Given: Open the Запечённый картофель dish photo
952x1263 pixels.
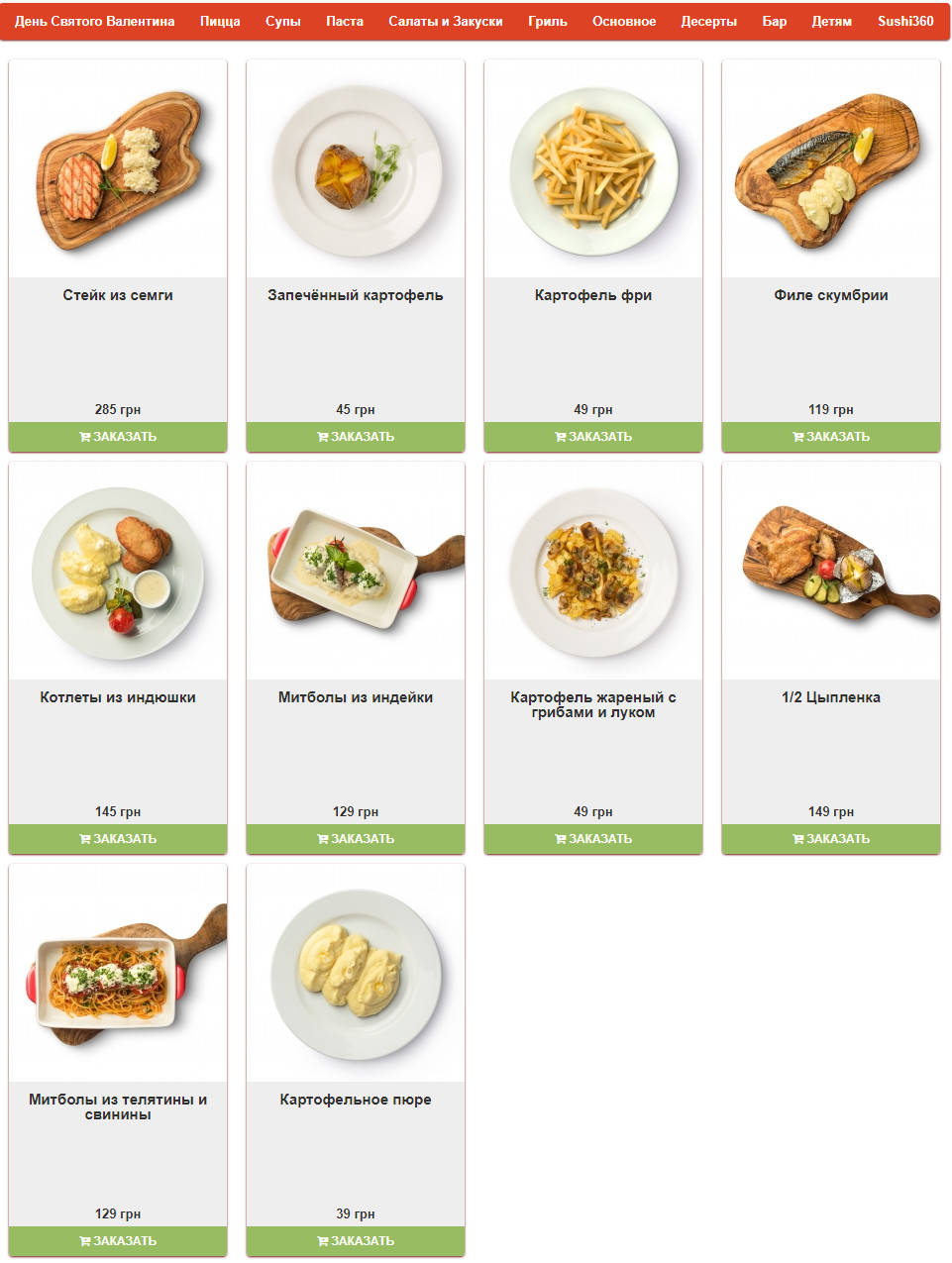Looking at the screenshot, I should [356, 170].
